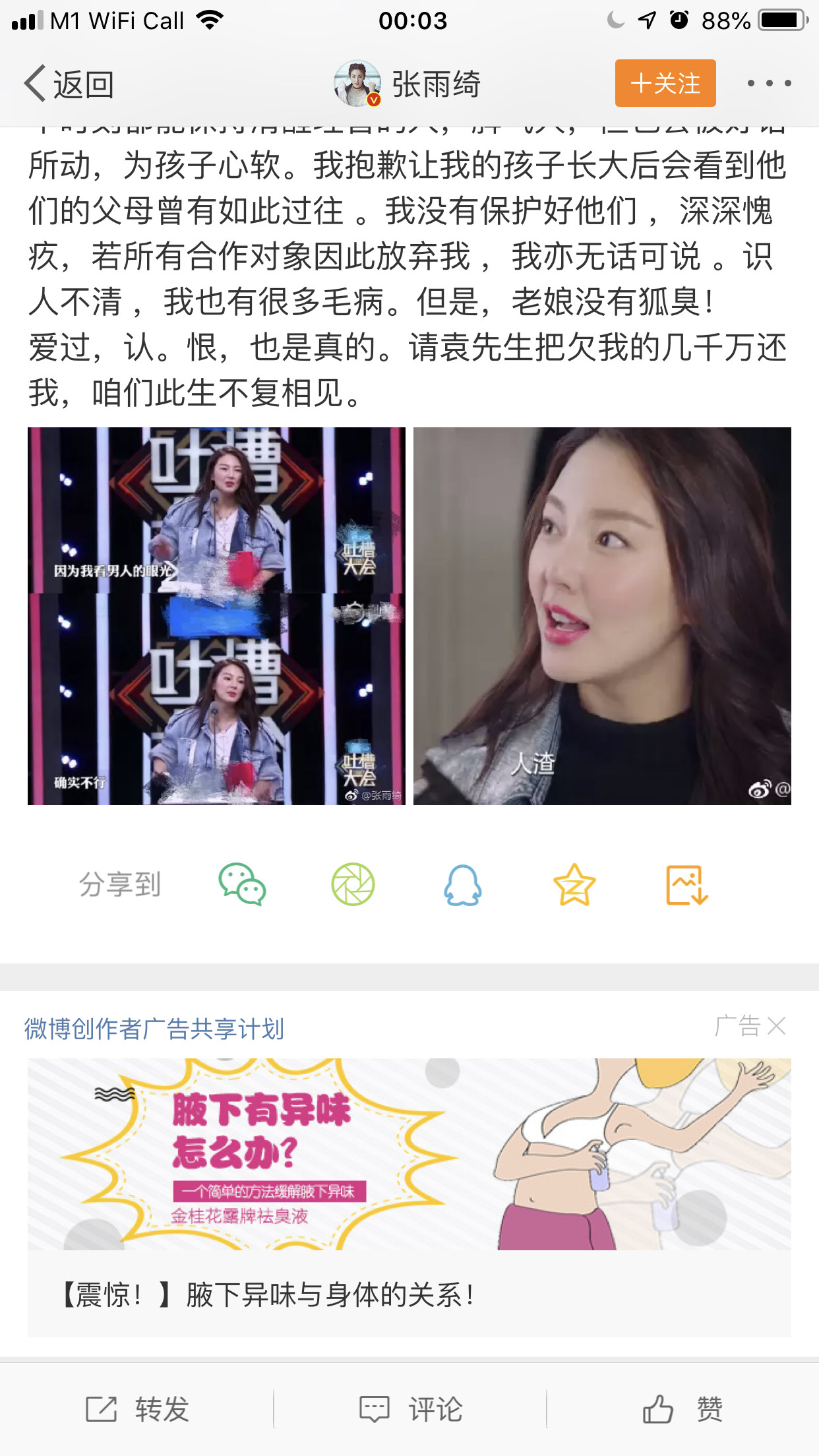Screen dimensions: 819x1456
Task: Open the 吐槽大会 stage image
Action: 216,616
